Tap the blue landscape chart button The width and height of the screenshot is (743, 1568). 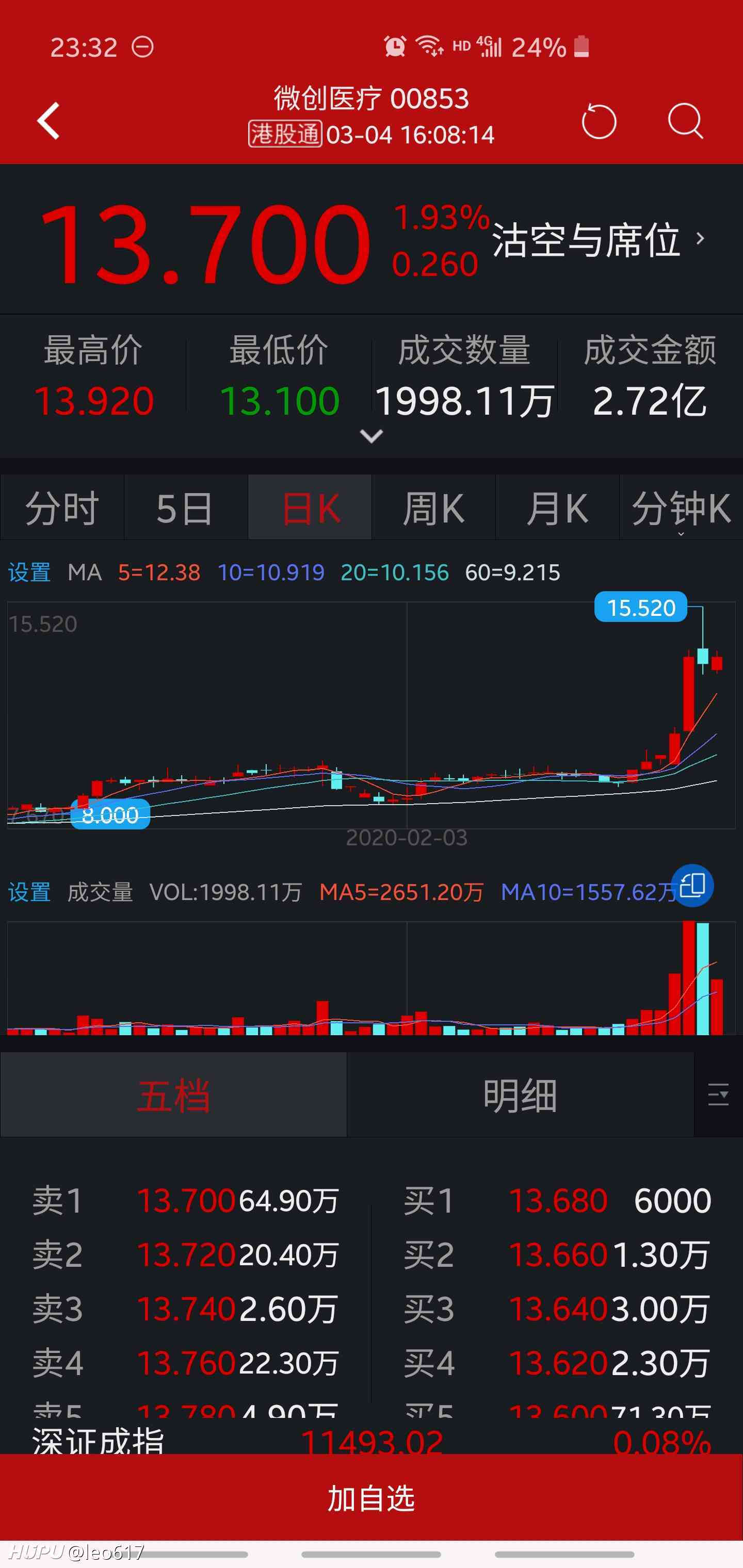tap(692, 886)
